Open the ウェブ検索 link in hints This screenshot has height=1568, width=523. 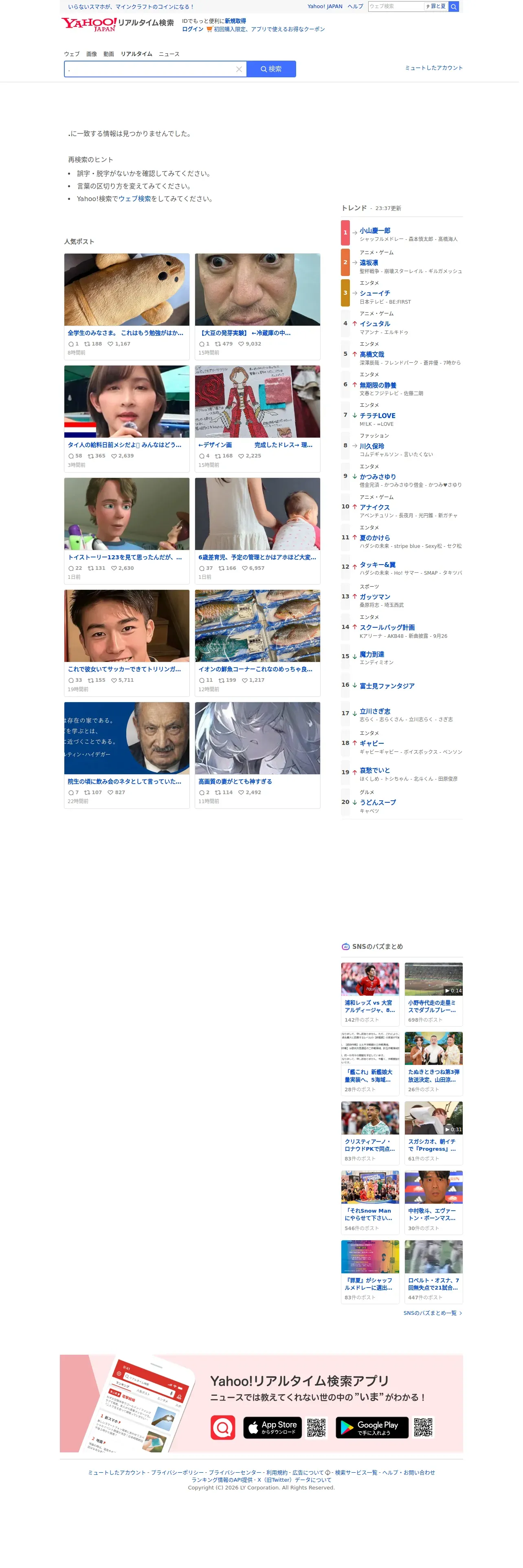(136, 200)
